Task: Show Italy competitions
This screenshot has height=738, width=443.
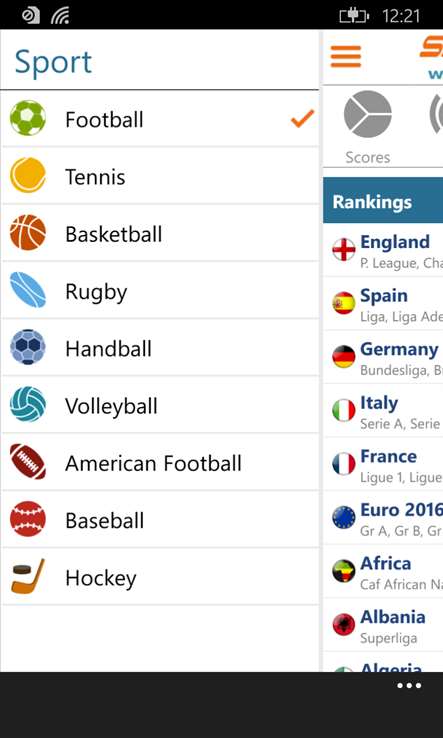Action: (x=383, y=411)
